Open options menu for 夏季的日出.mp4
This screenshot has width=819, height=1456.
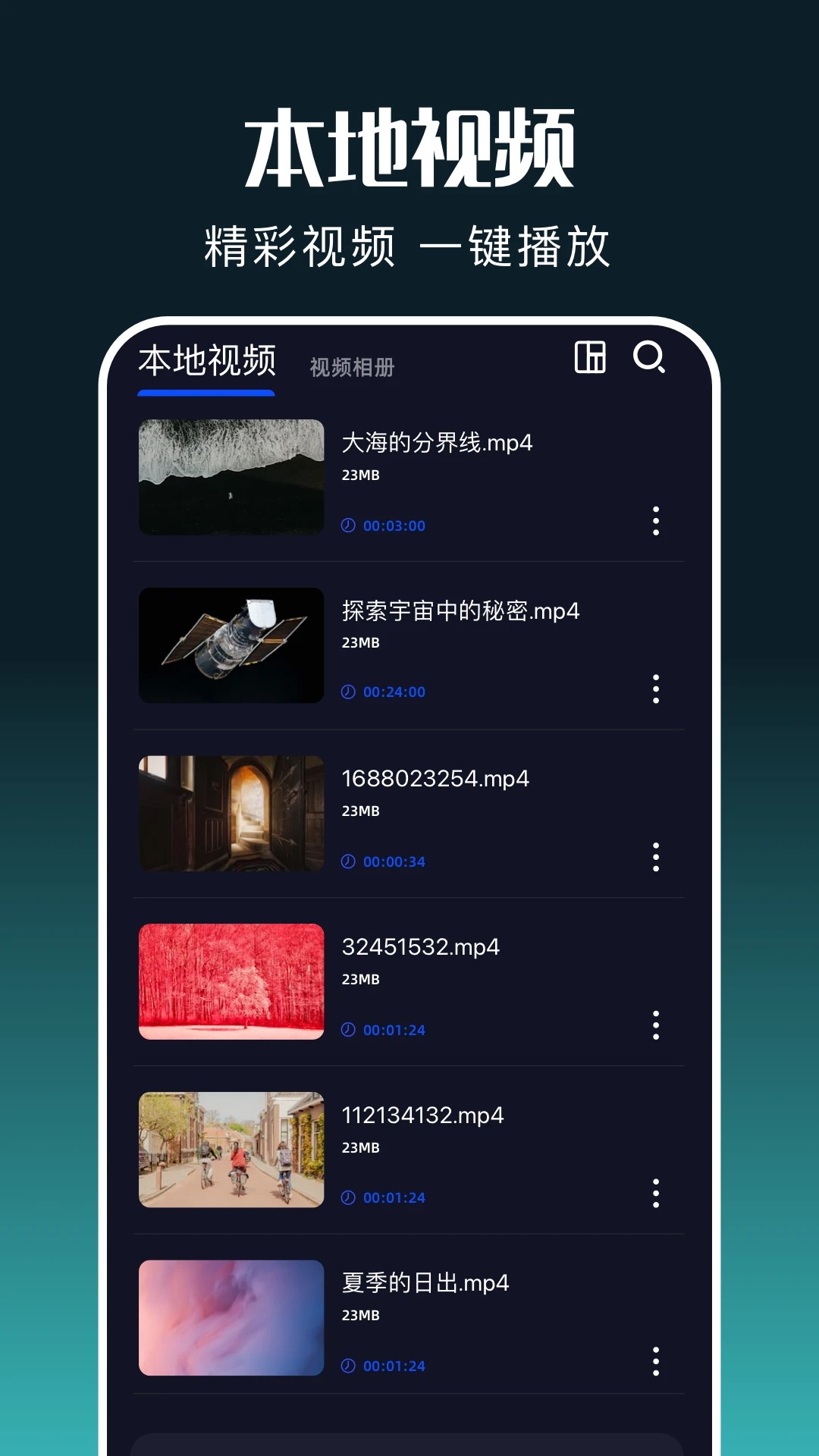[x=657, y=1361]
